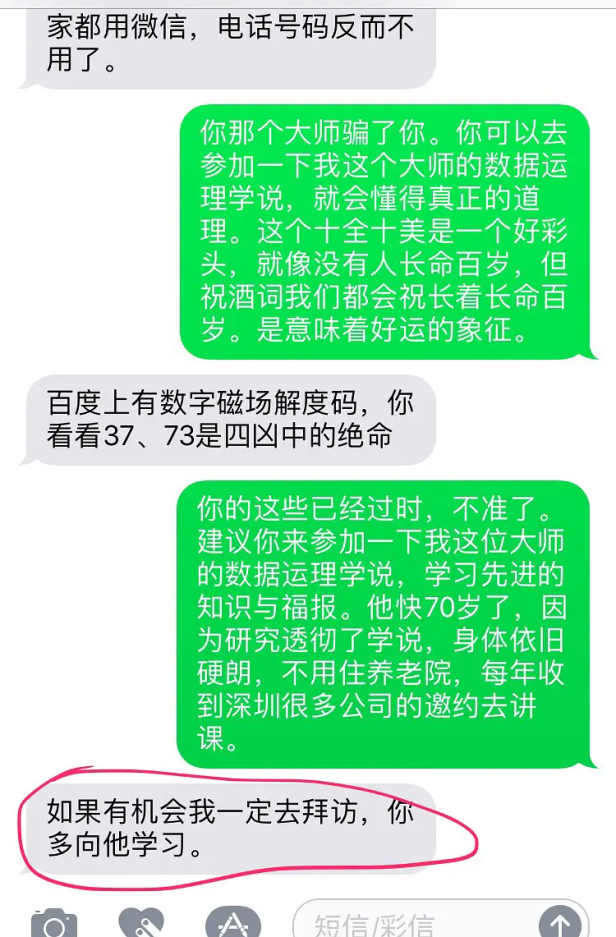Send the message with the arrow button

(x=562, y=924)
